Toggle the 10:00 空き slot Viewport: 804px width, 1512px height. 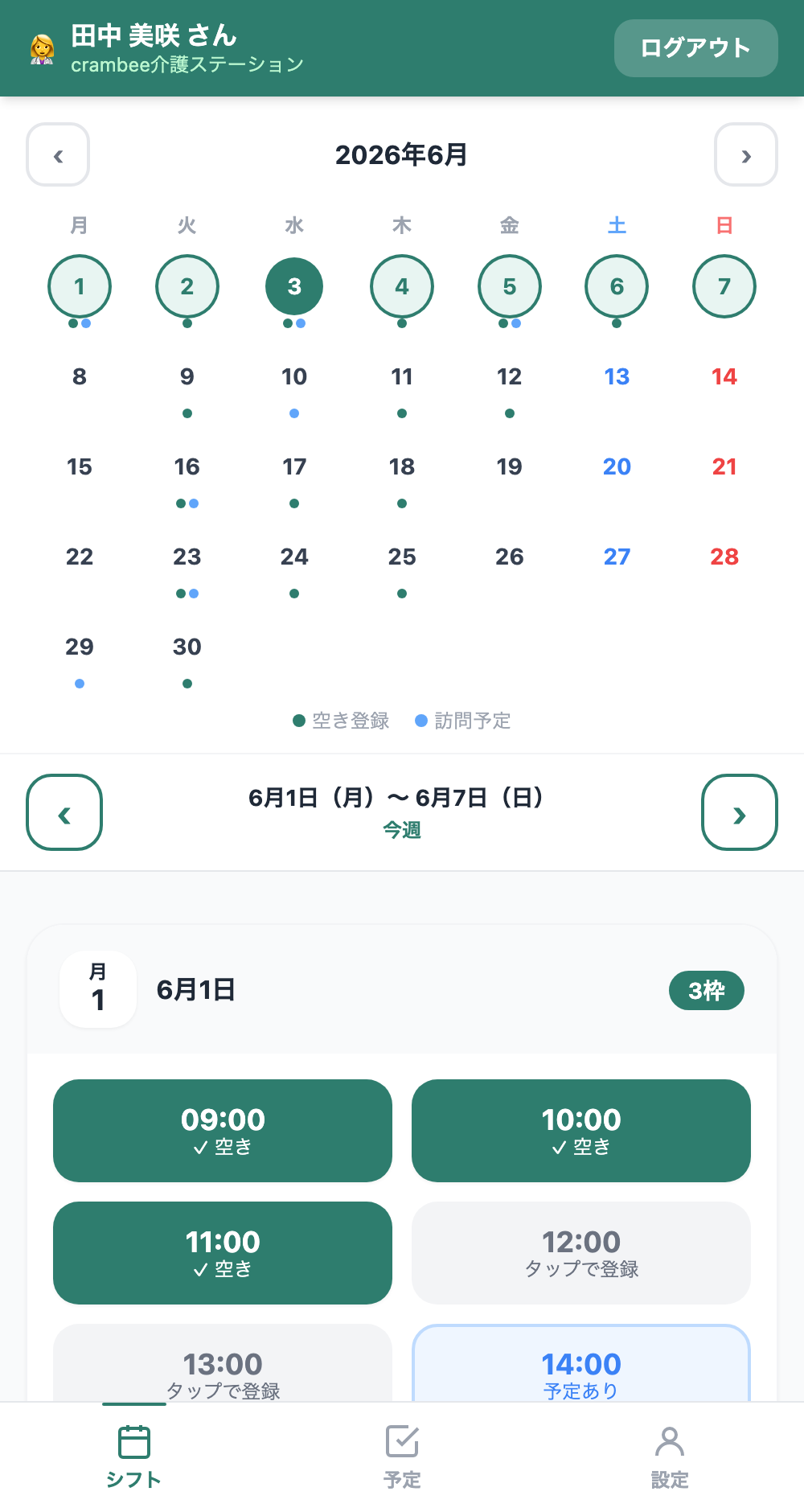click(x=581, y=1131)
